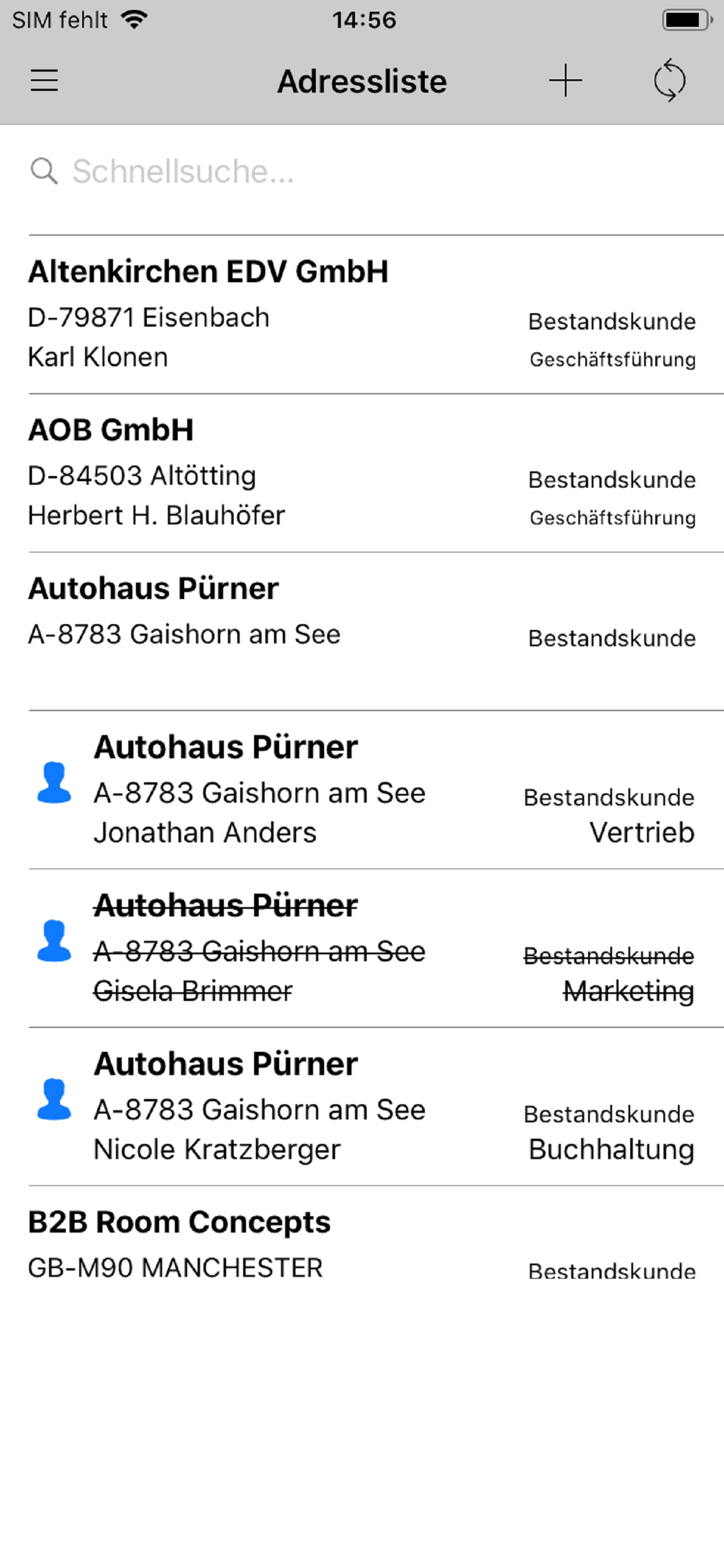Open contact Jonathan Anders
The height and width of the screenshot is (1568, 724).
pyautogui.click(x=362, y=789)
